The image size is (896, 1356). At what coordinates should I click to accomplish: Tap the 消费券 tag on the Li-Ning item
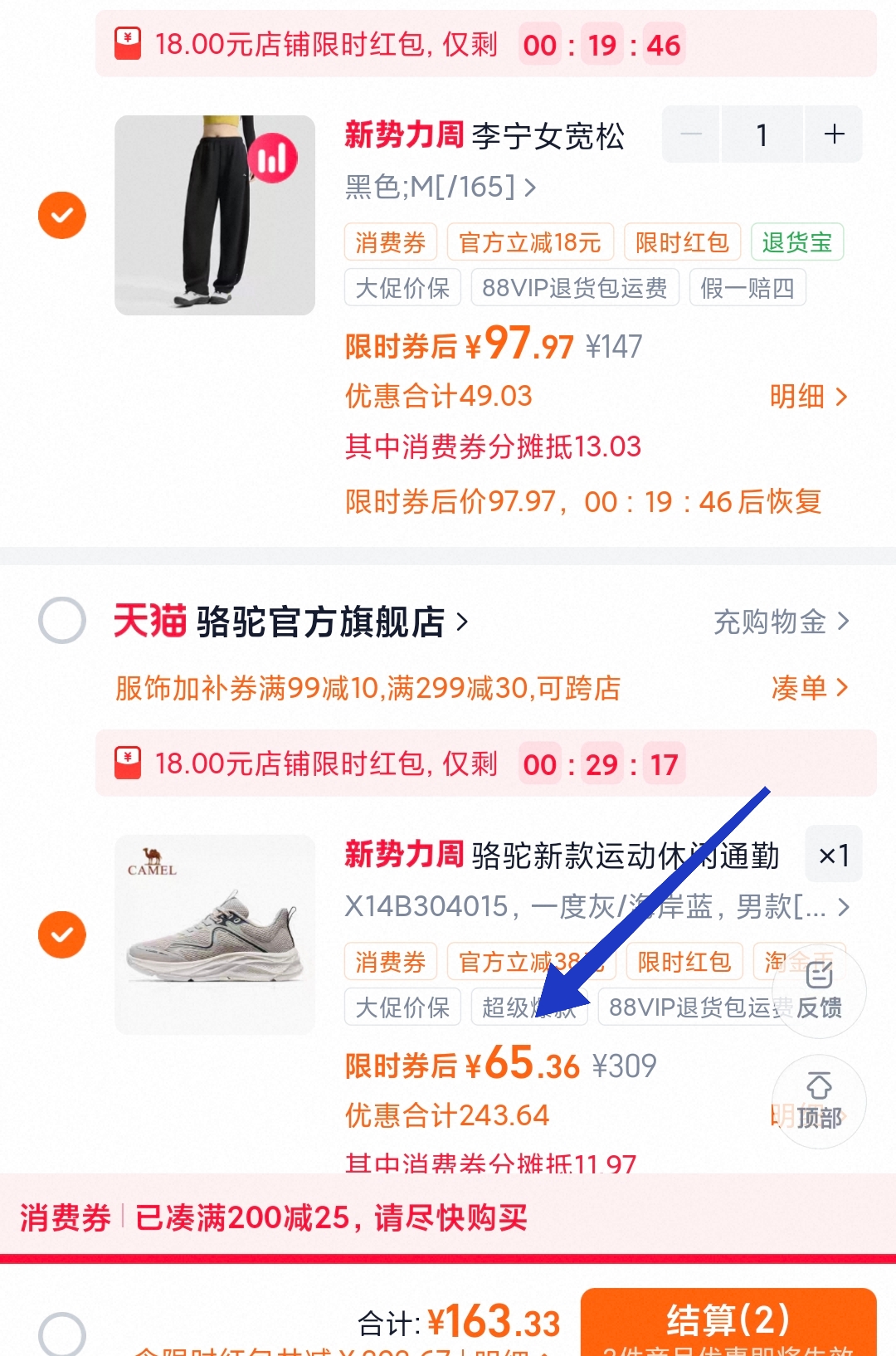pyautogui.click(x=390, y=241)
